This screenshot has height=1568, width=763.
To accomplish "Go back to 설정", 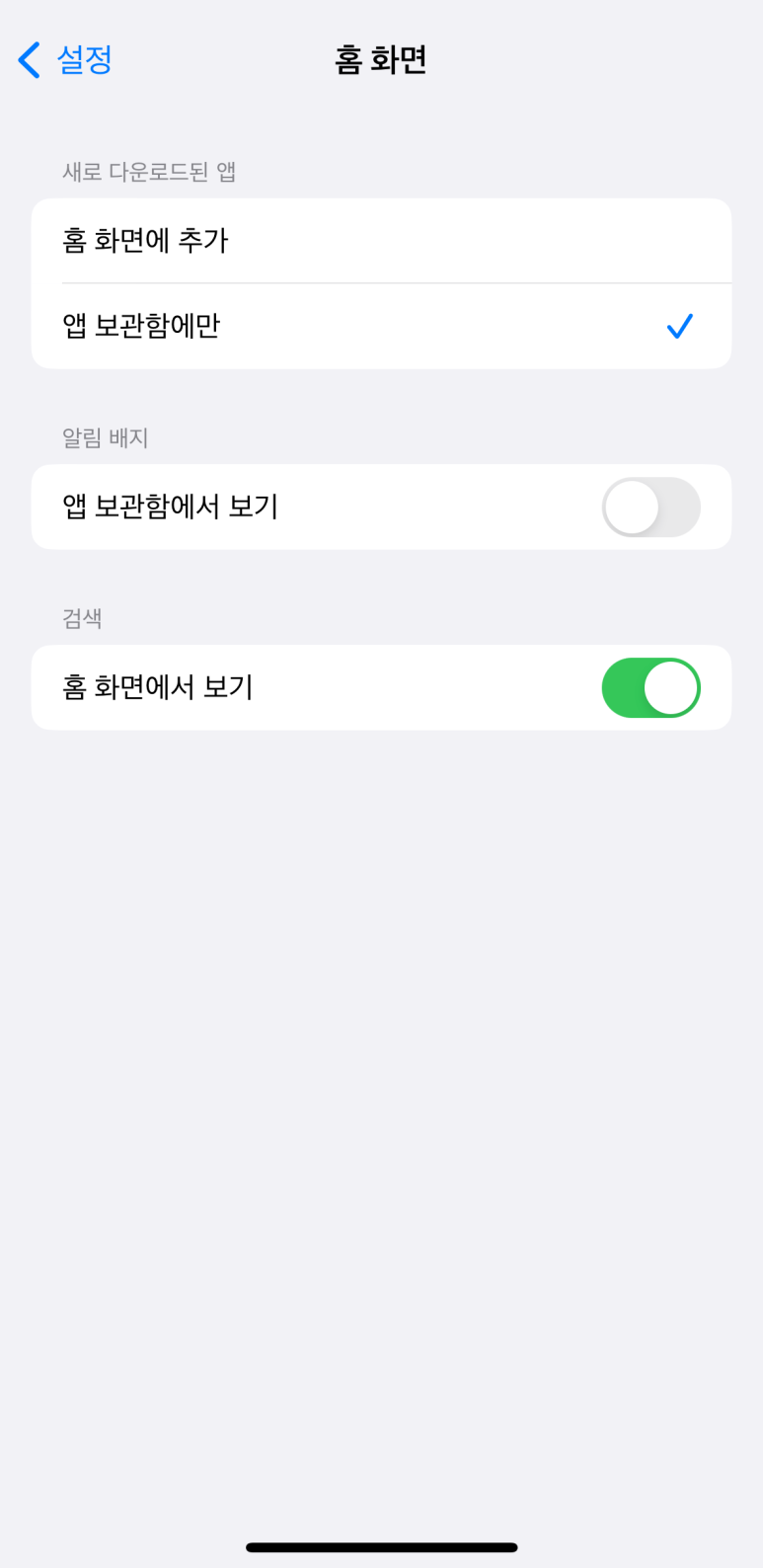I will 65,60.
